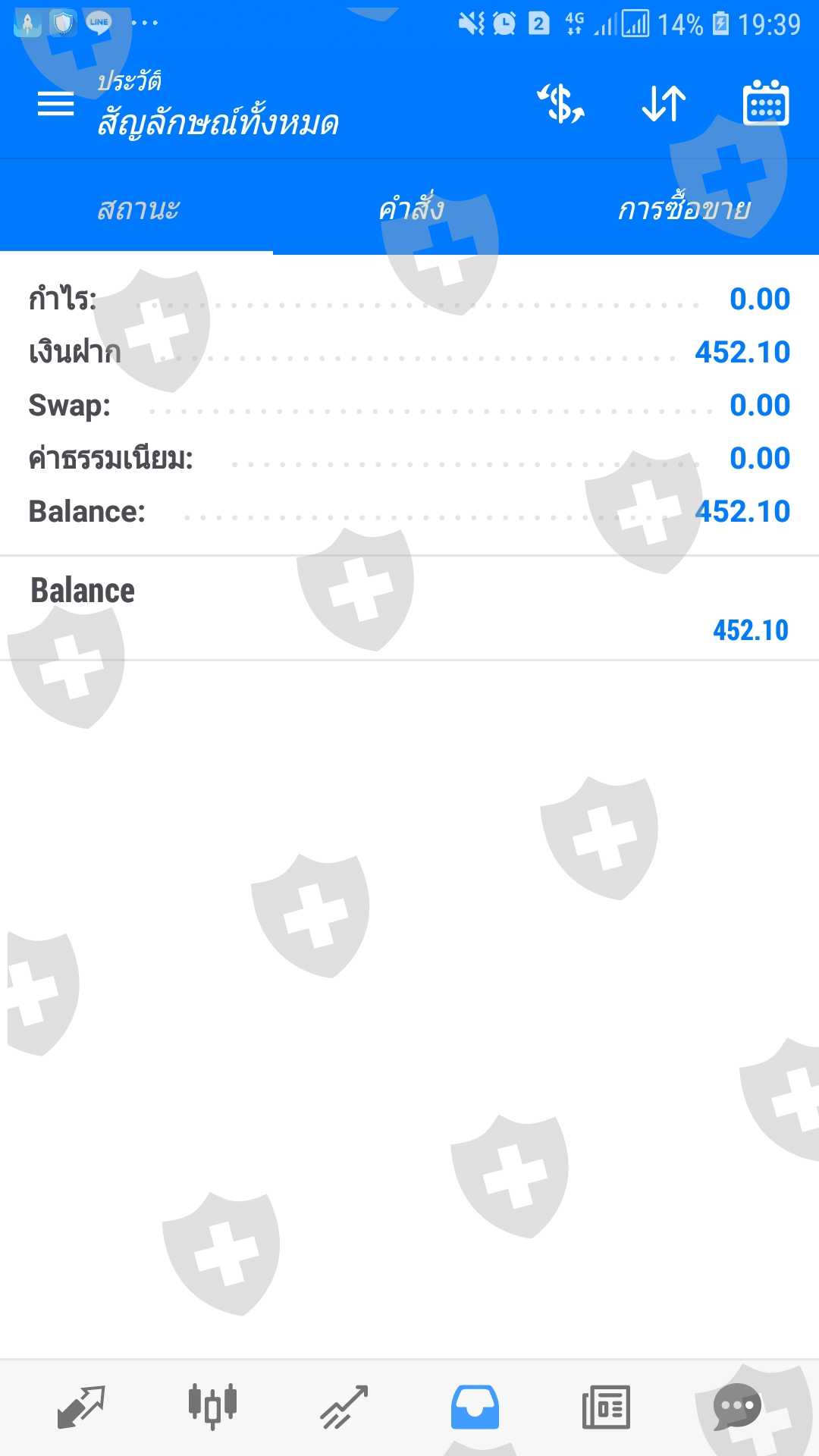
Task: Open the candlestick chart tab
Action: click(212, 1406)
